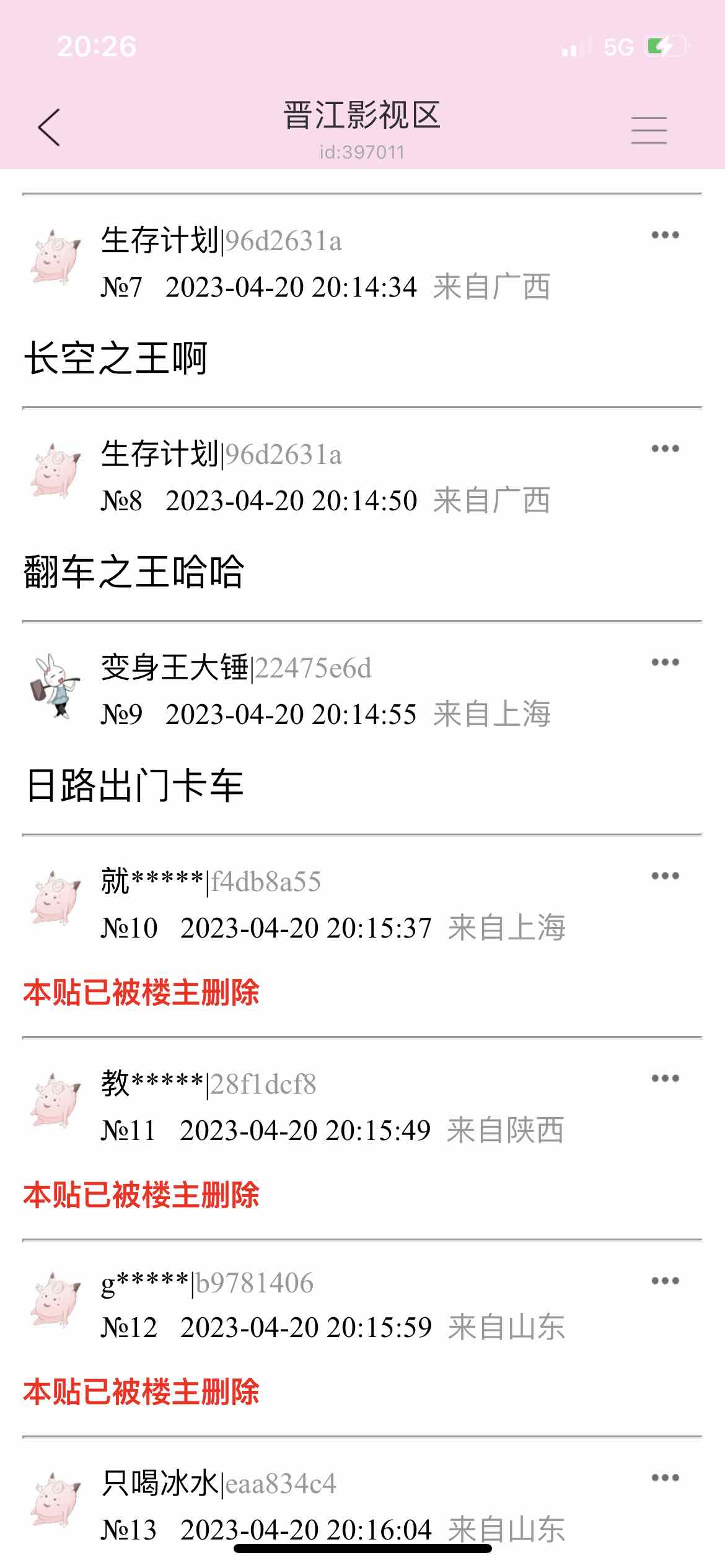The image size is (725, 1568).
Task: Open more options for post №10
Action: 665,876
